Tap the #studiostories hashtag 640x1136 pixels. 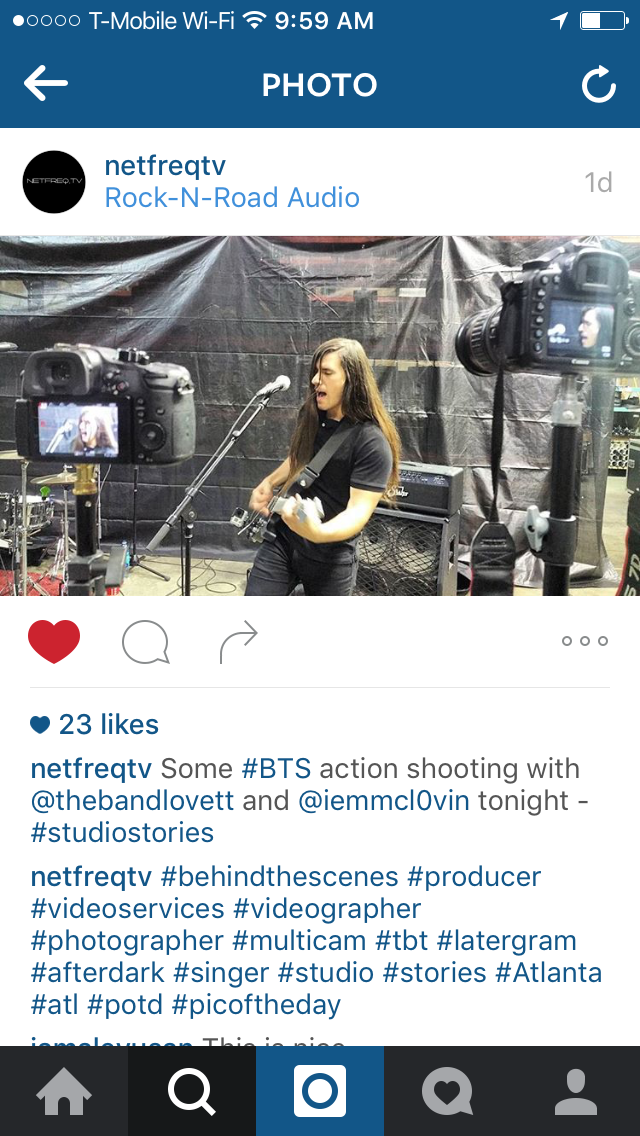point(123,833)
